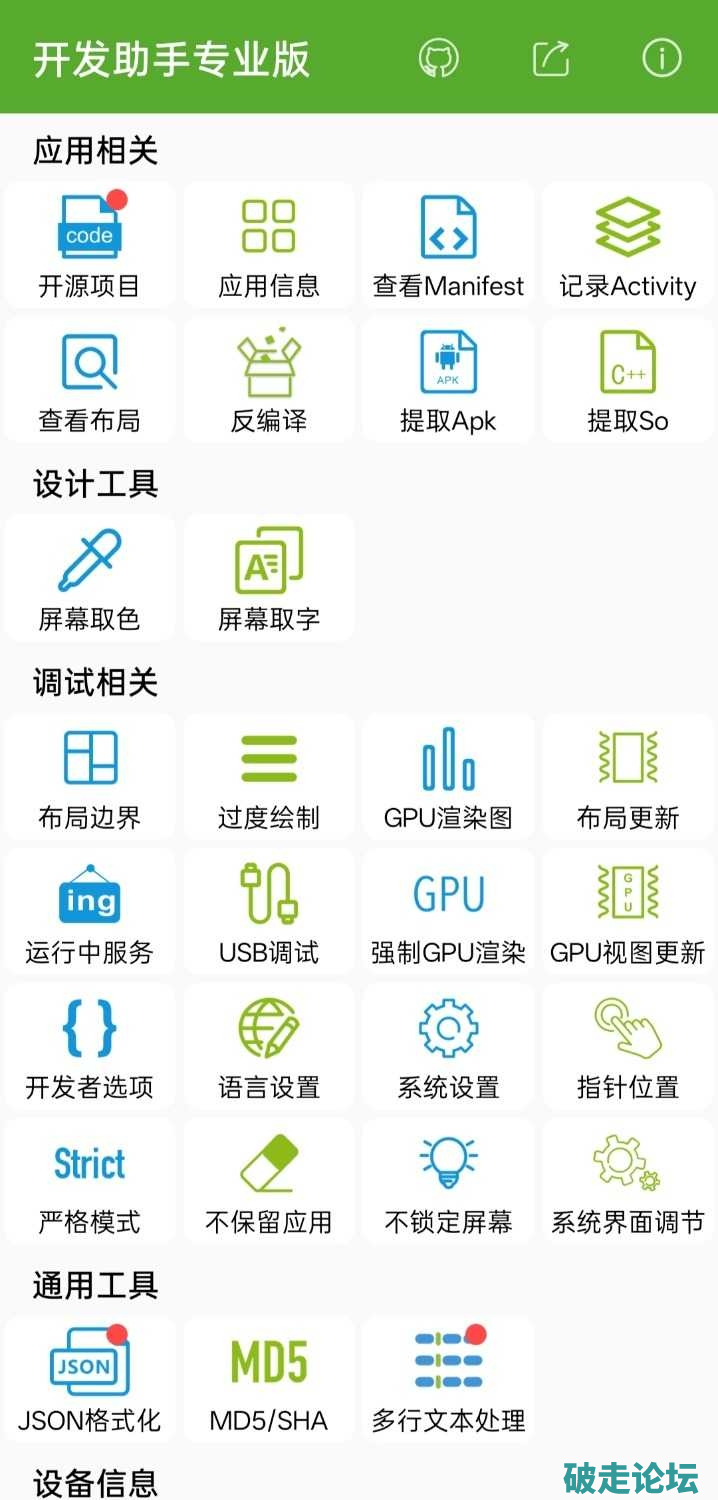Open 开发者选项
Screen dimensions: 718x1500
[90, 1046]
